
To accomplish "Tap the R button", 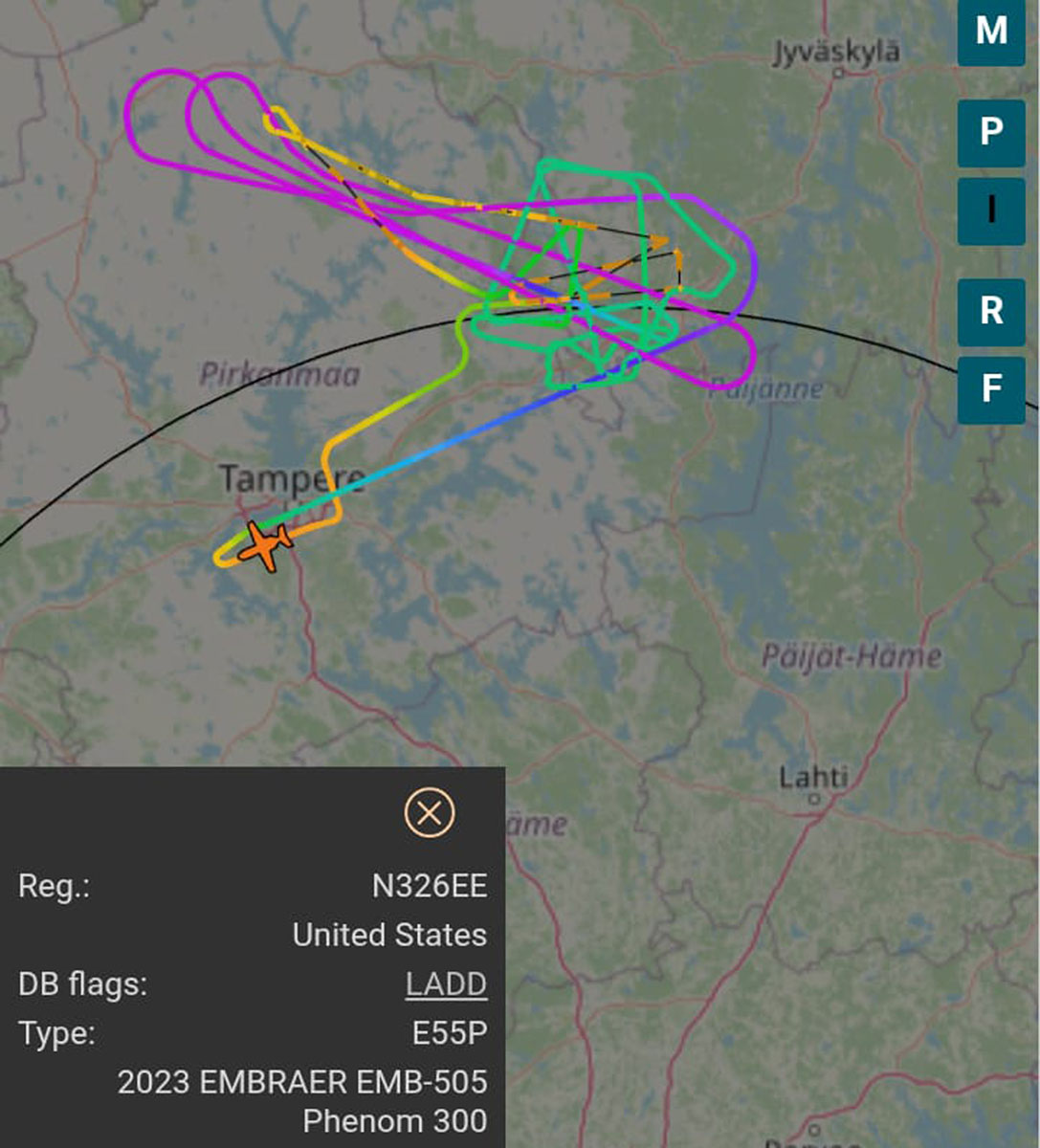I will (991, 312).
